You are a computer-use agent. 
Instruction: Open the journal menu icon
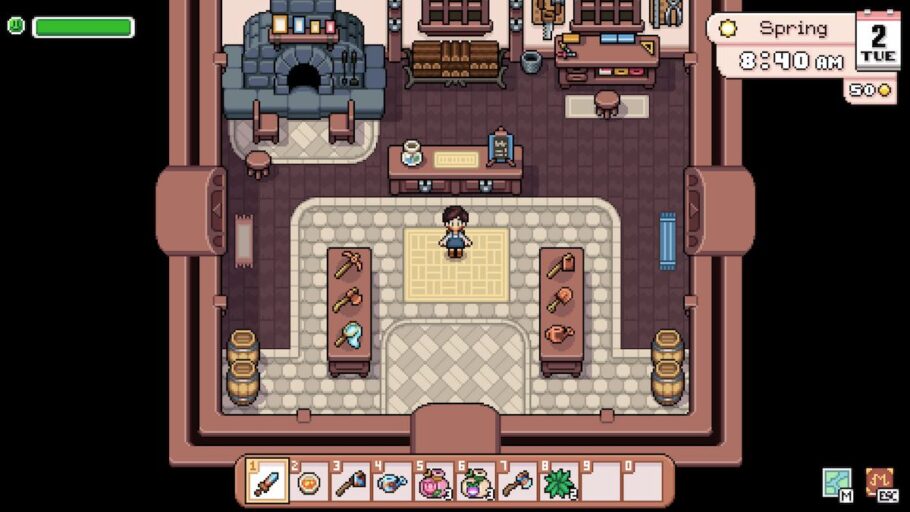[x=879, y=483]
